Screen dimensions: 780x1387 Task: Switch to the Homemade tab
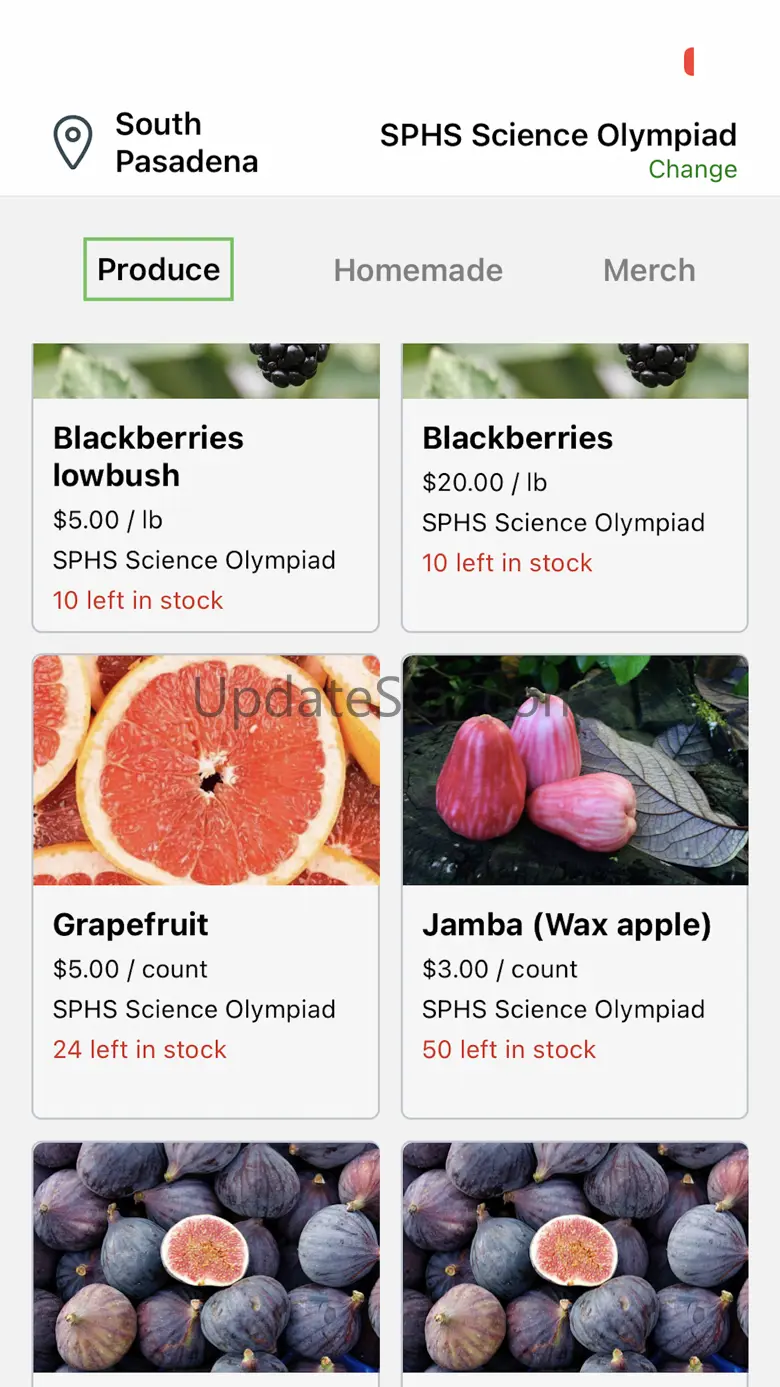[418, 270]
